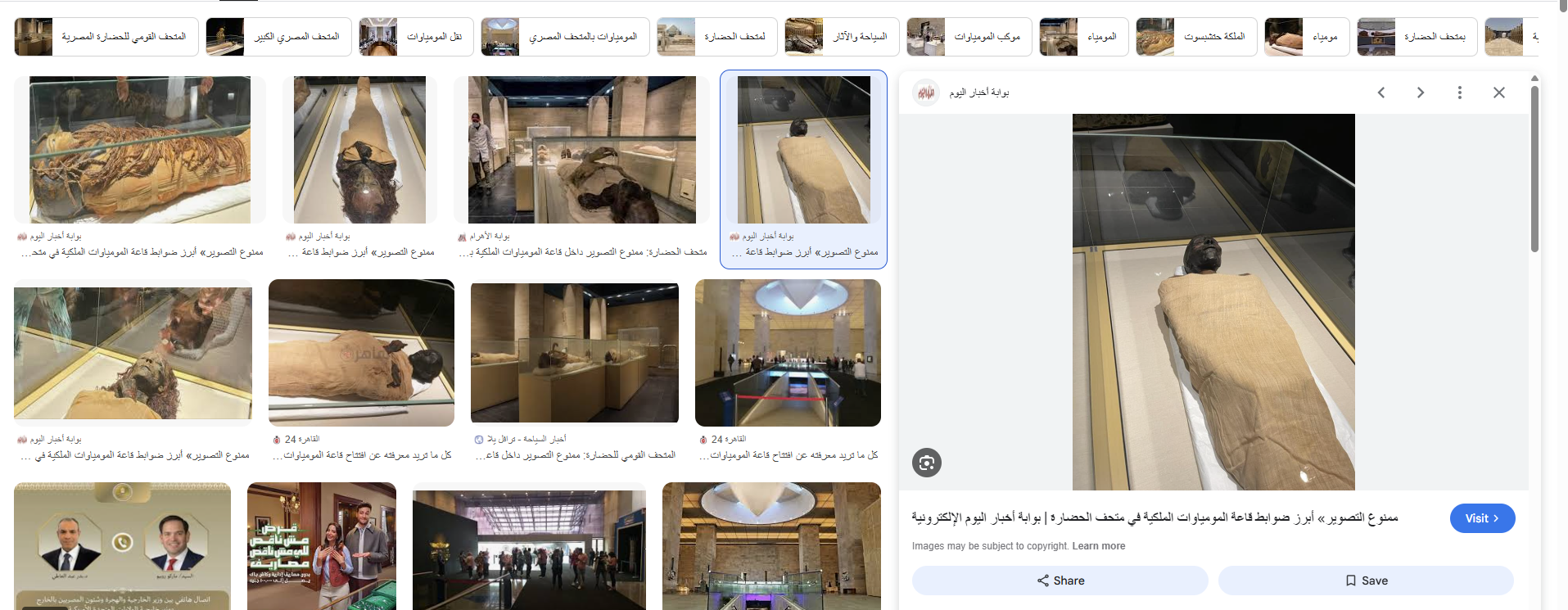Open the preview panel's three-dot menu
This screenshot has width=1568, height=610.
point(1459,93)
